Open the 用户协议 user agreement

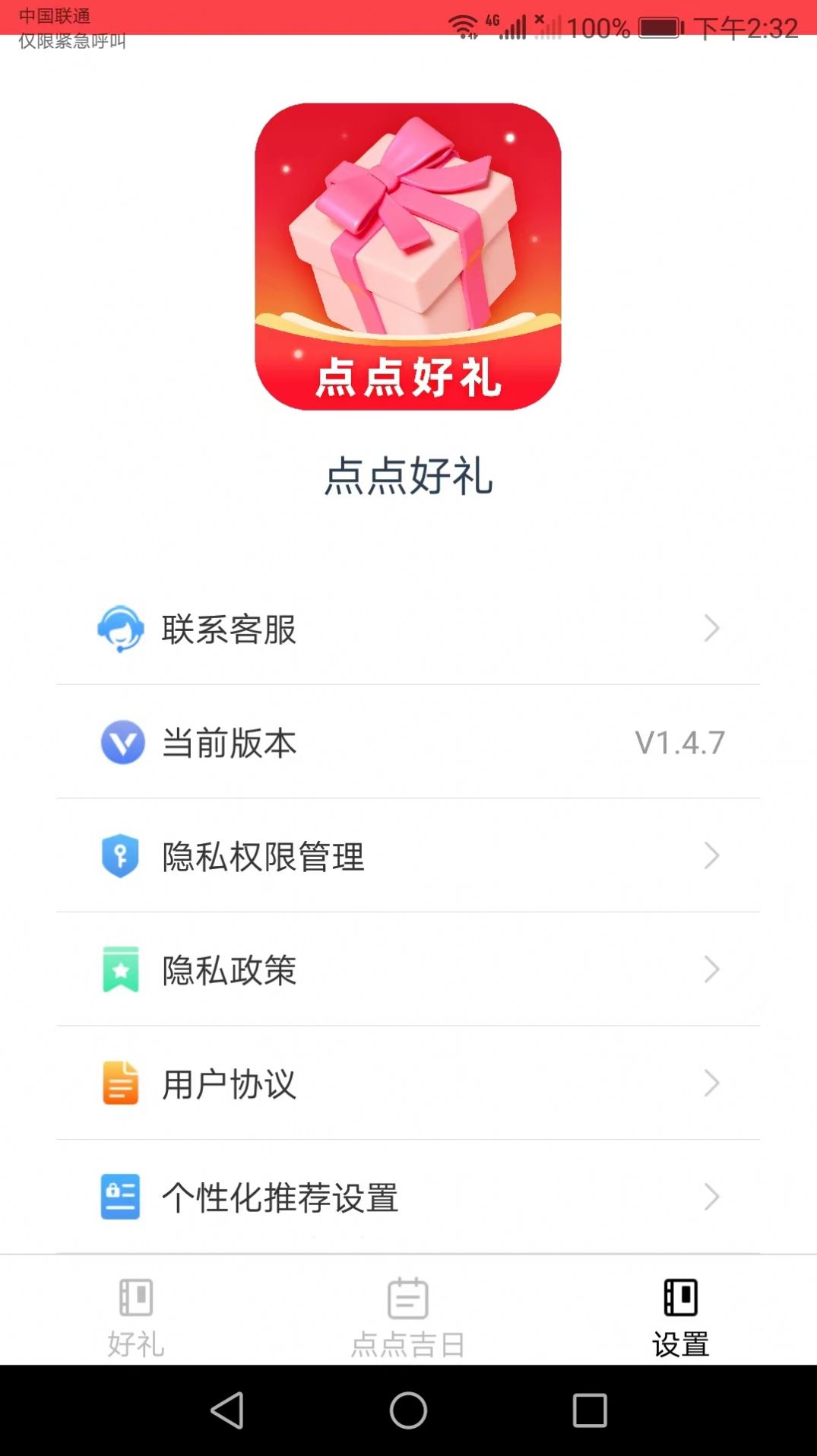(408, 1083)
